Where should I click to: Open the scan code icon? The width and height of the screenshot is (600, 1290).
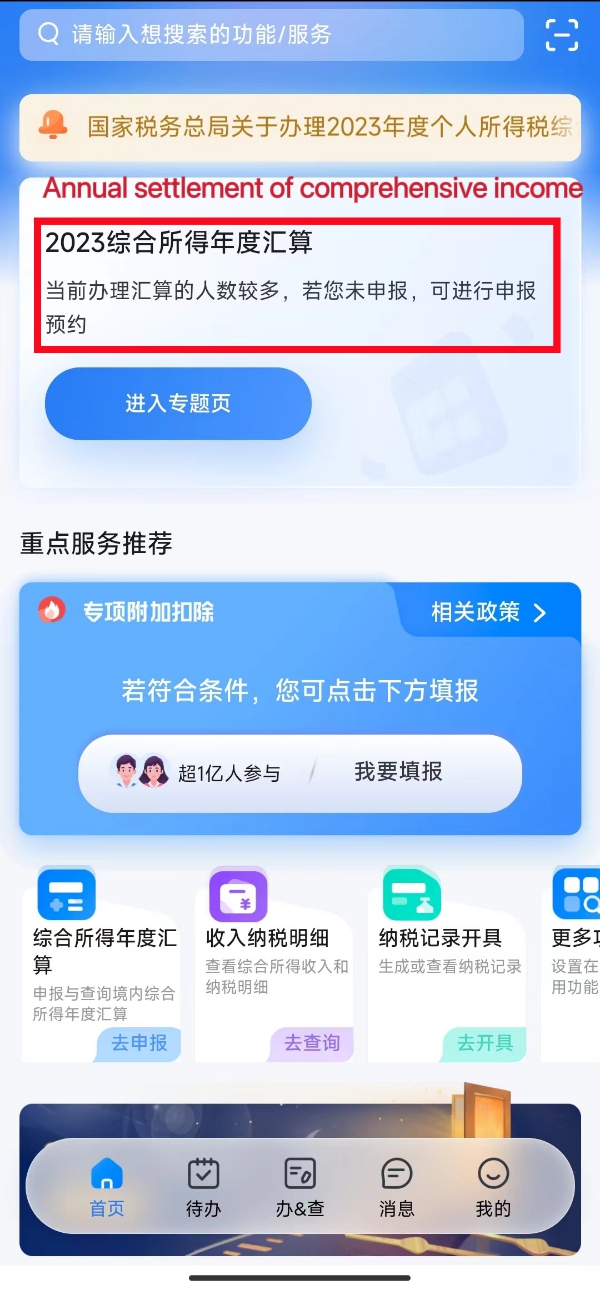(x=562, y=35)
